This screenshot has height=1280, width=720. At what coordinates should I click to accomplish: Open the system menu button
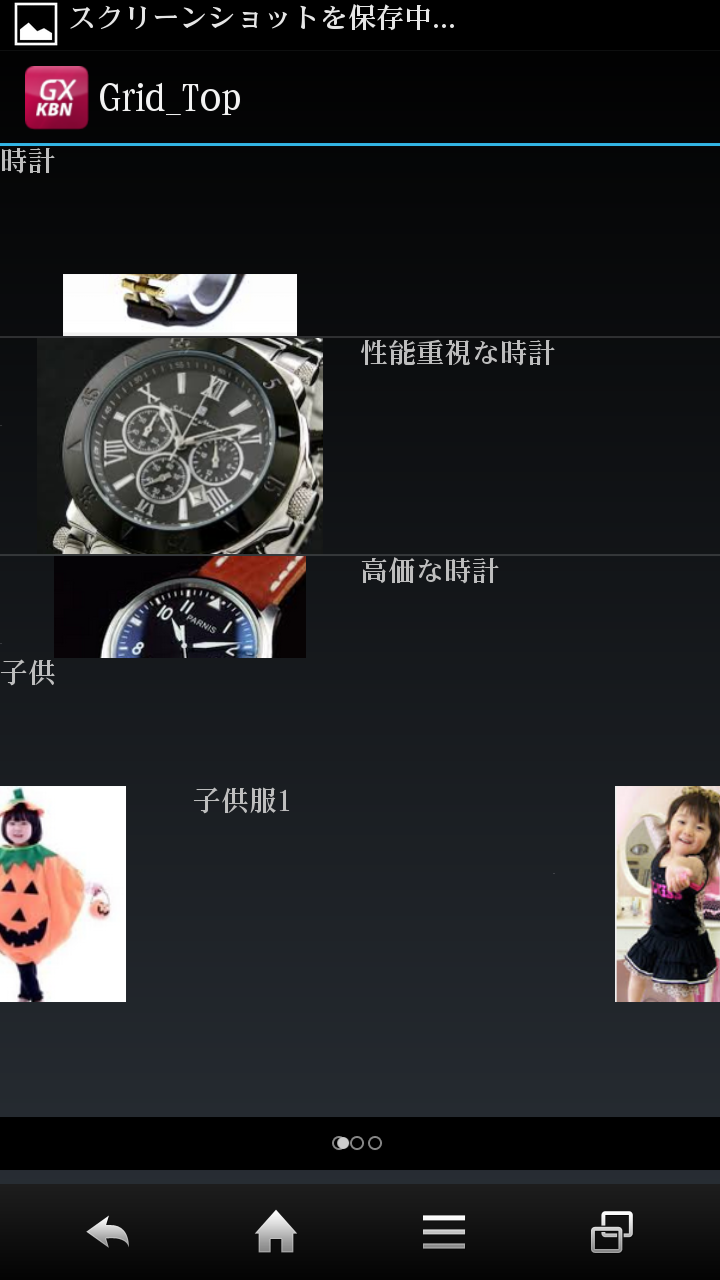[x=444, y=1232]
